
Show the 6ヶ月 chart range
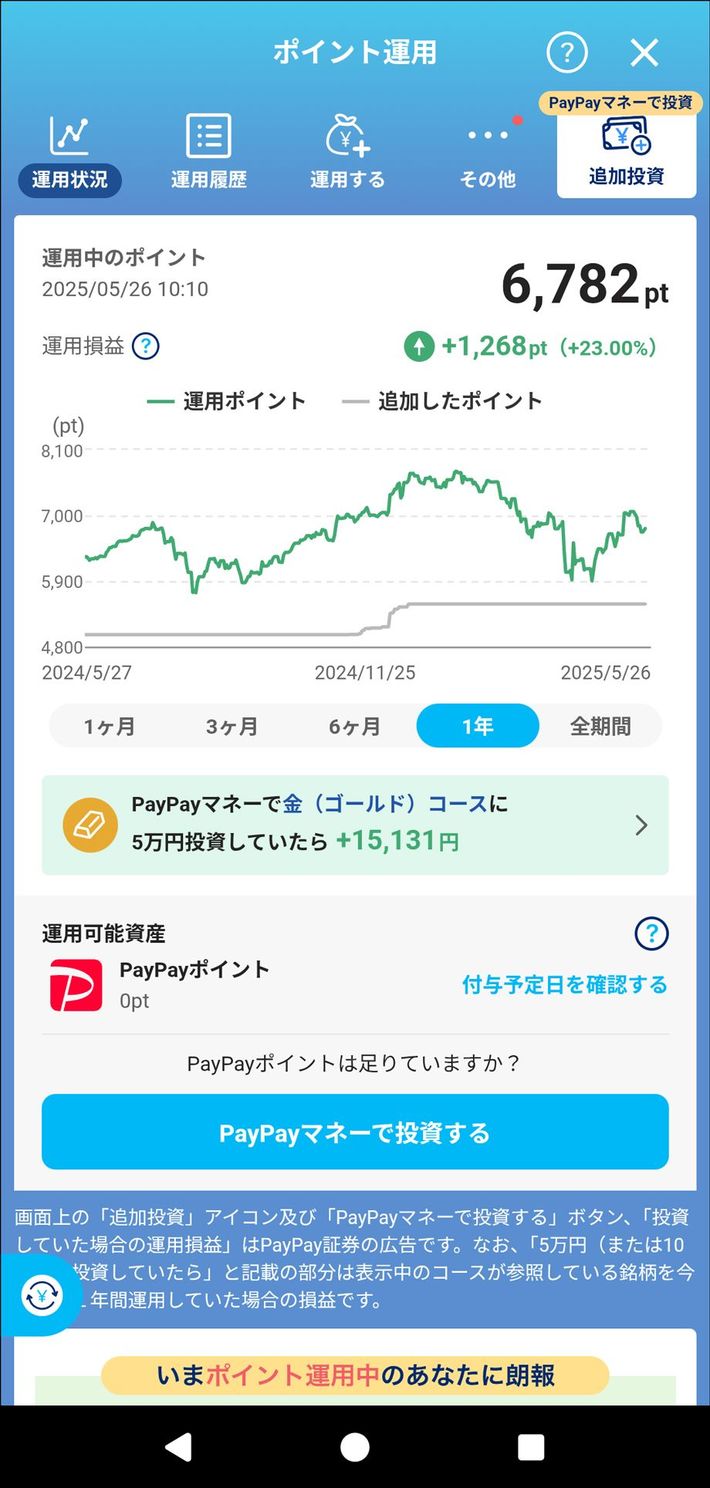coord(355,727)
